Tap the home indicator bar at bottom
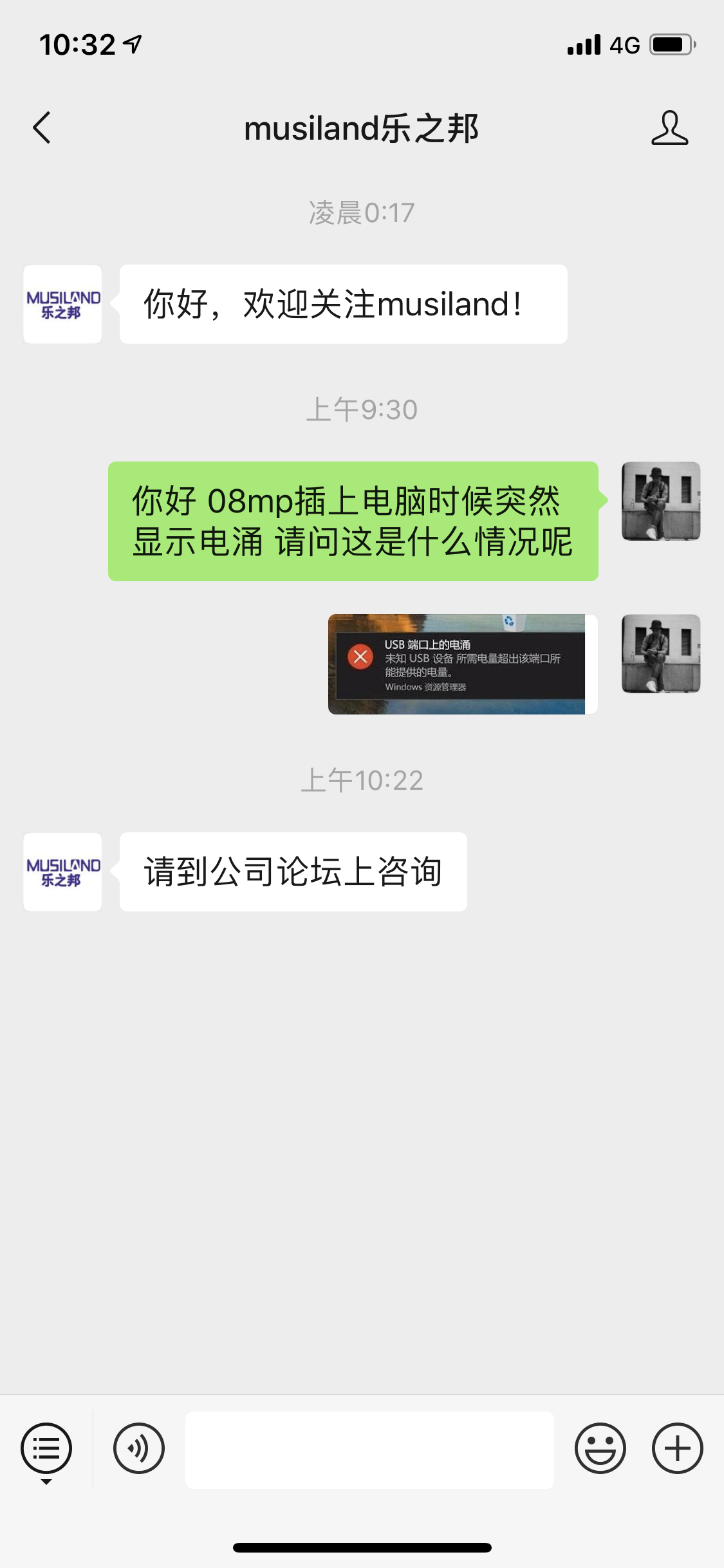724x1568 pixels. coord(362,1547)
